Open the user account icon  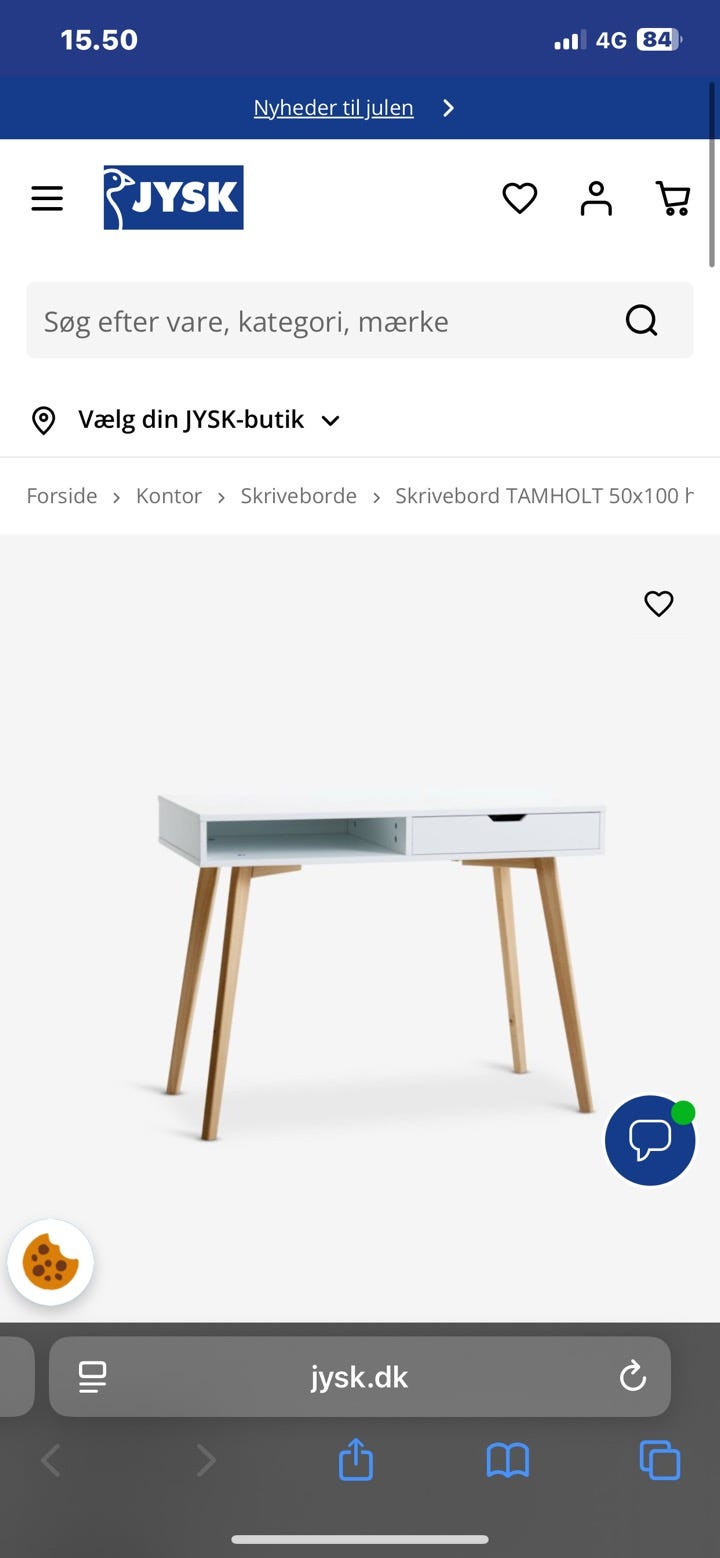596,198
